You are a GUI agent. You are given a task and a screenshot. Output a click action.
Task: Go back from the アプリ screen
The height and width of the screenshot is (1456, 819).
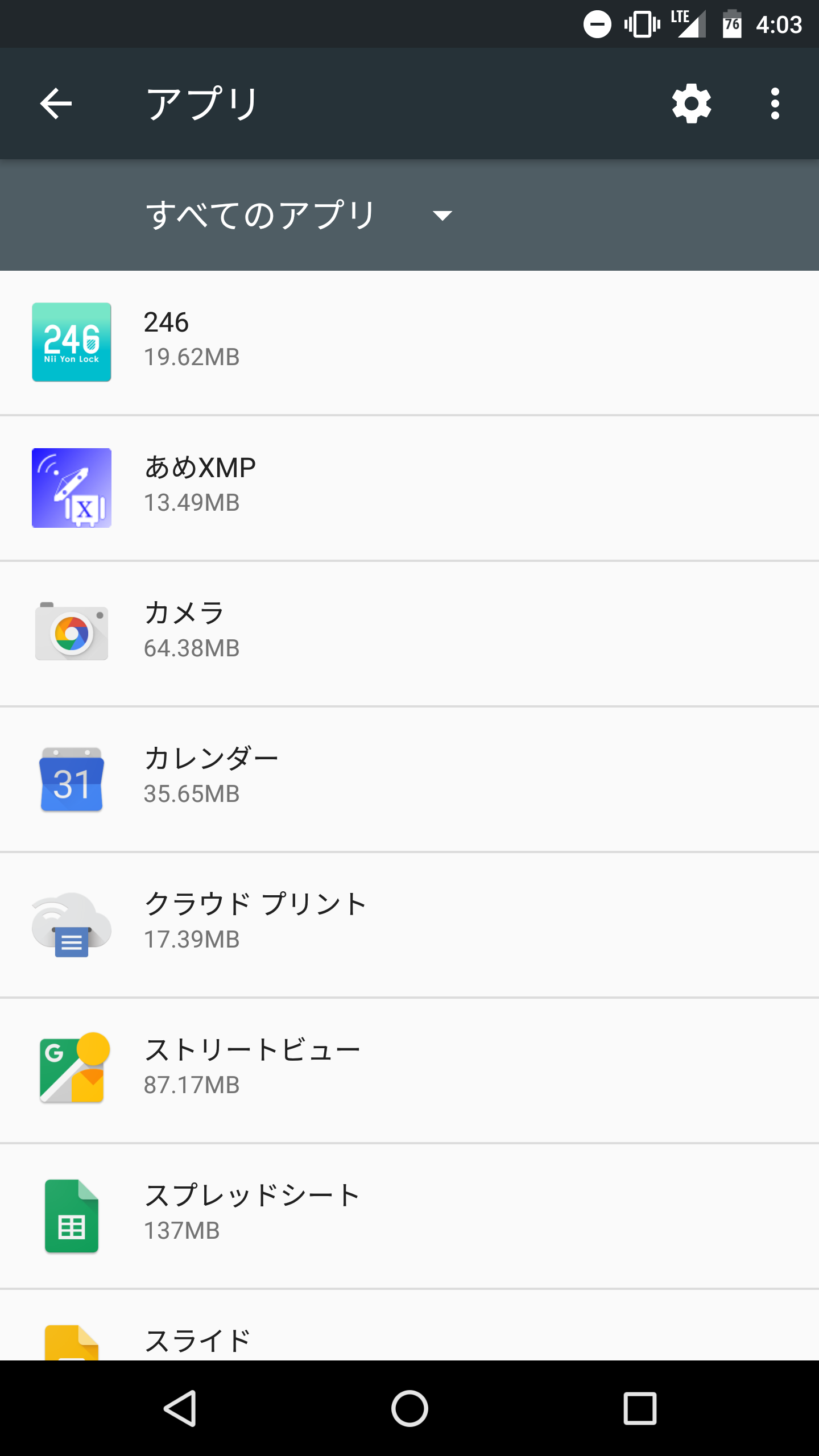pos(56,104)
